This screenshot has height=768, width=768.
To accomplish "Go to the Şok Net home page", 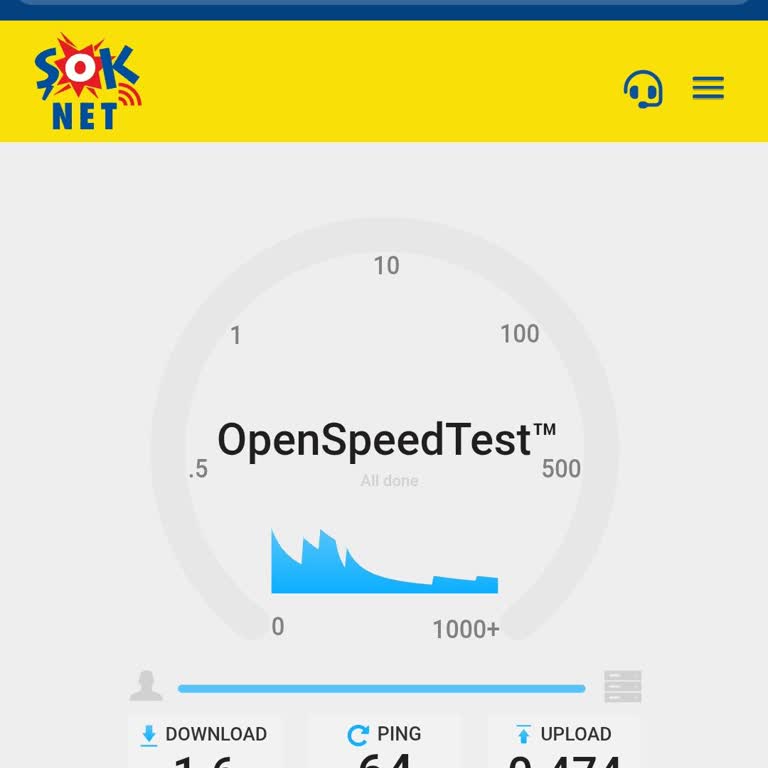I will click(87, 83).
